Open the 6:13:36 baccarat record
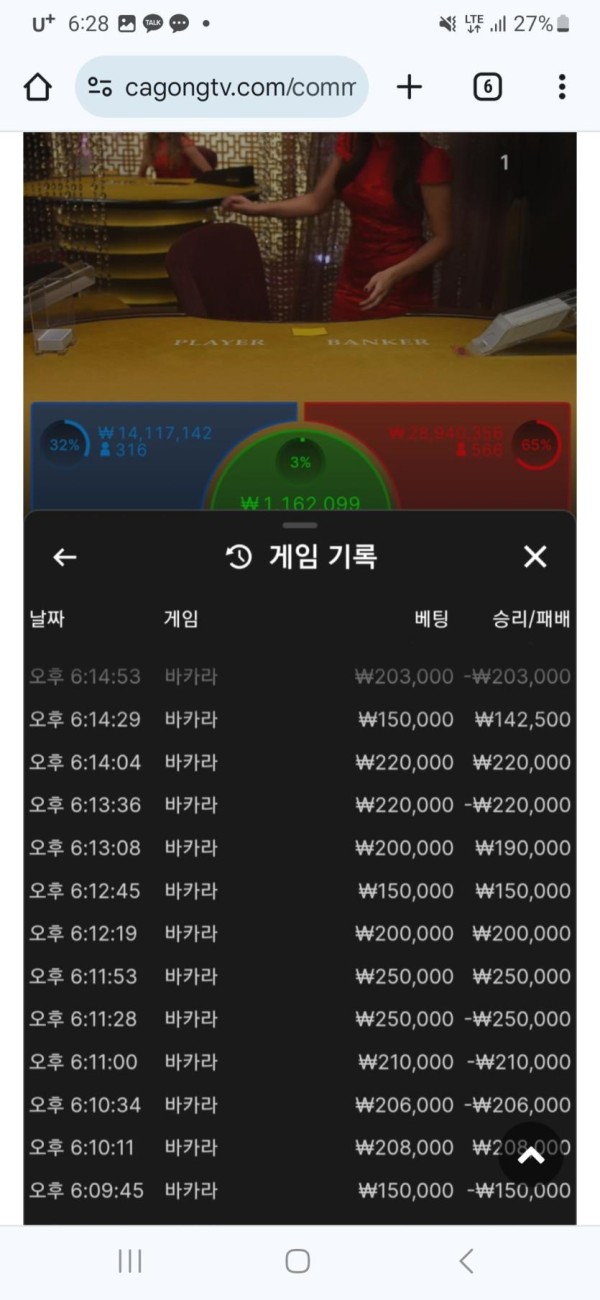600x1300 pixels. [x=300, y=805]
